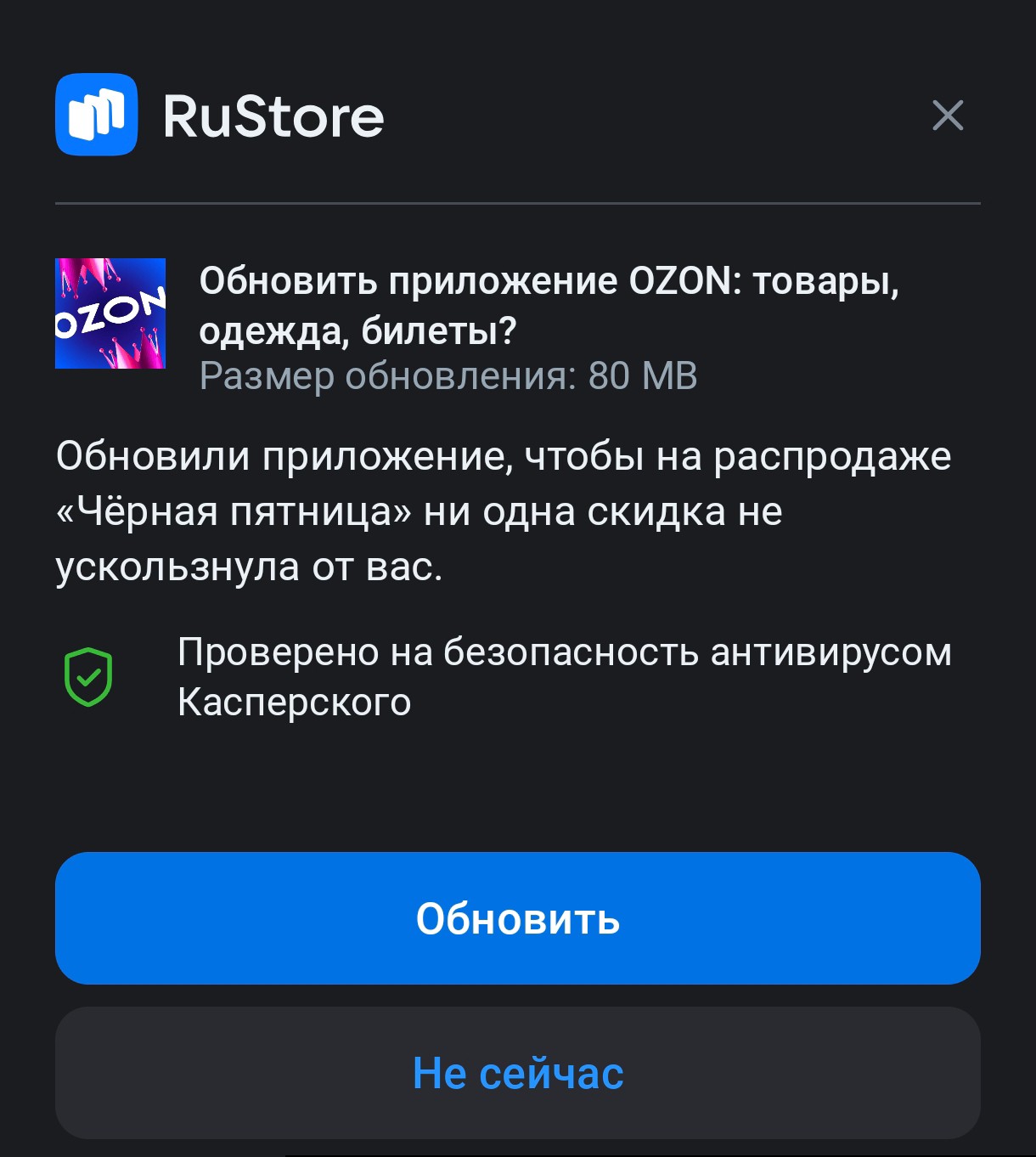Tap the blue Обновить button
The width and height of the screenshot is (1036, 1157).
coord(518,918)
